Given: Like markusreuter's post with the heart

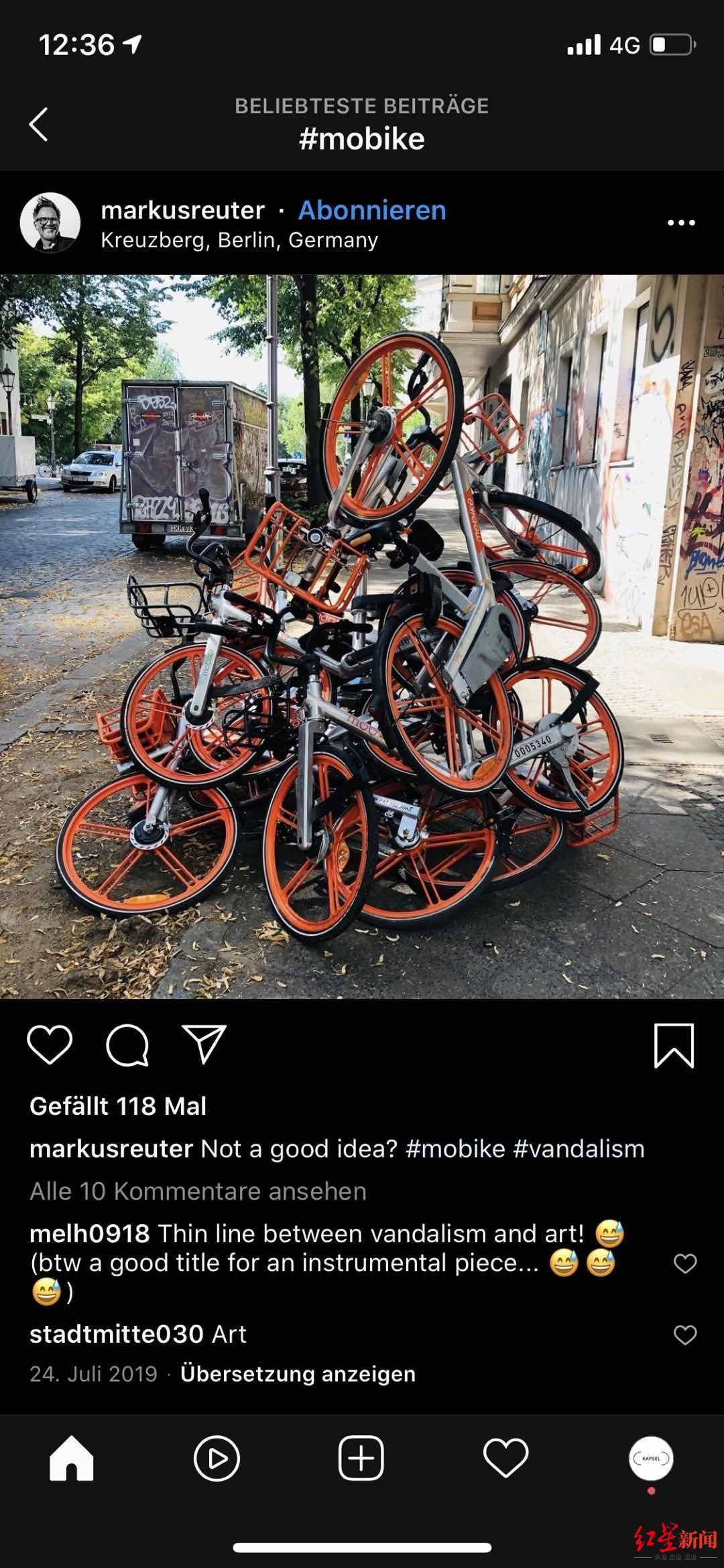Looking at the screenshot, I should tap(50, 1045).
